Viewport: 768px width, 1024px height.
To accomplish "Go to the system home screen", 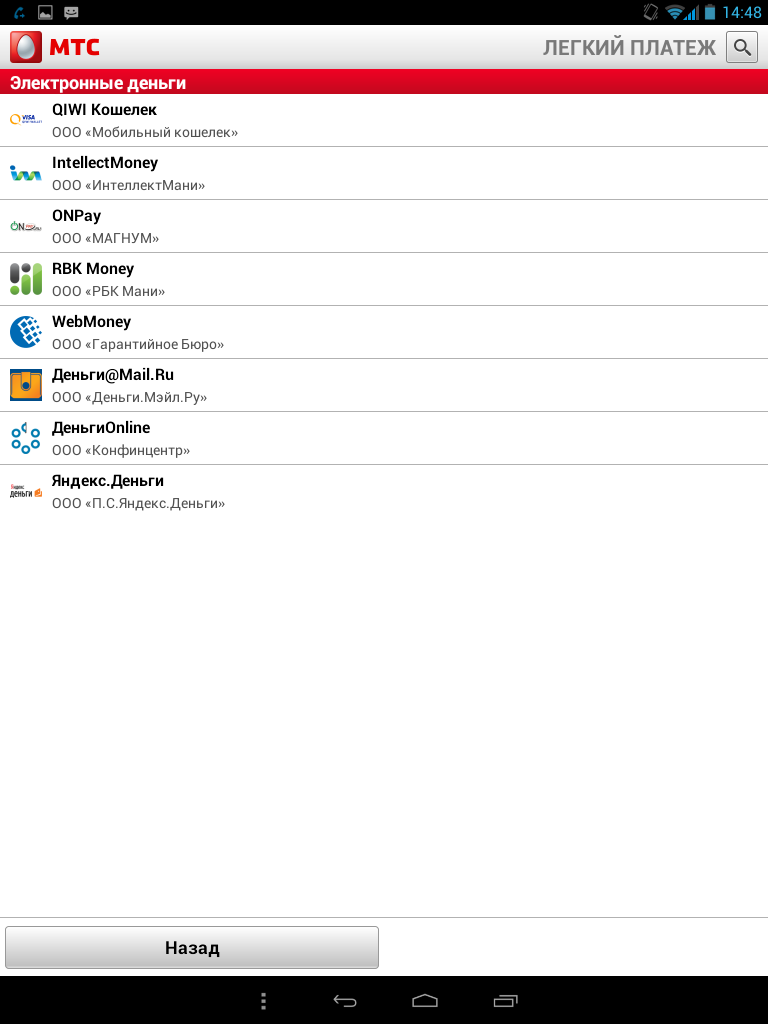I will coord(425,1000).
